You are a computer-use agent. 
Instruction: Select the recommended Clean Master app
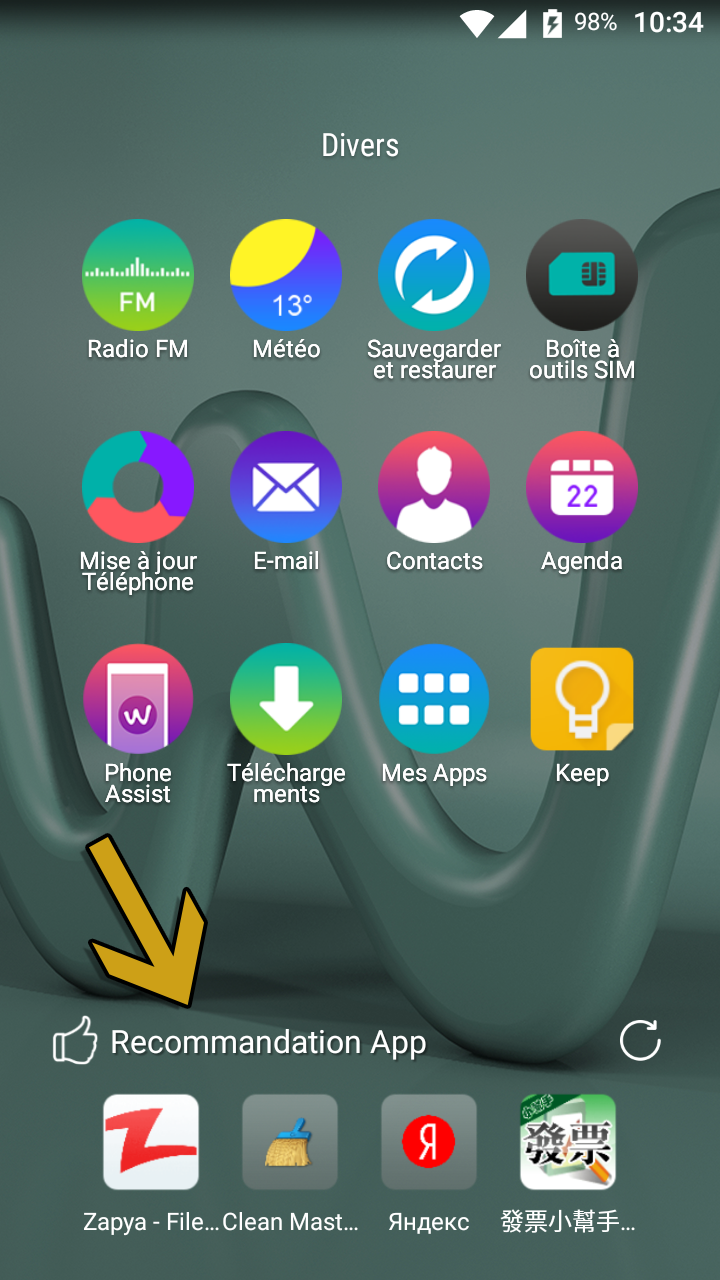tap(290, 1142)
